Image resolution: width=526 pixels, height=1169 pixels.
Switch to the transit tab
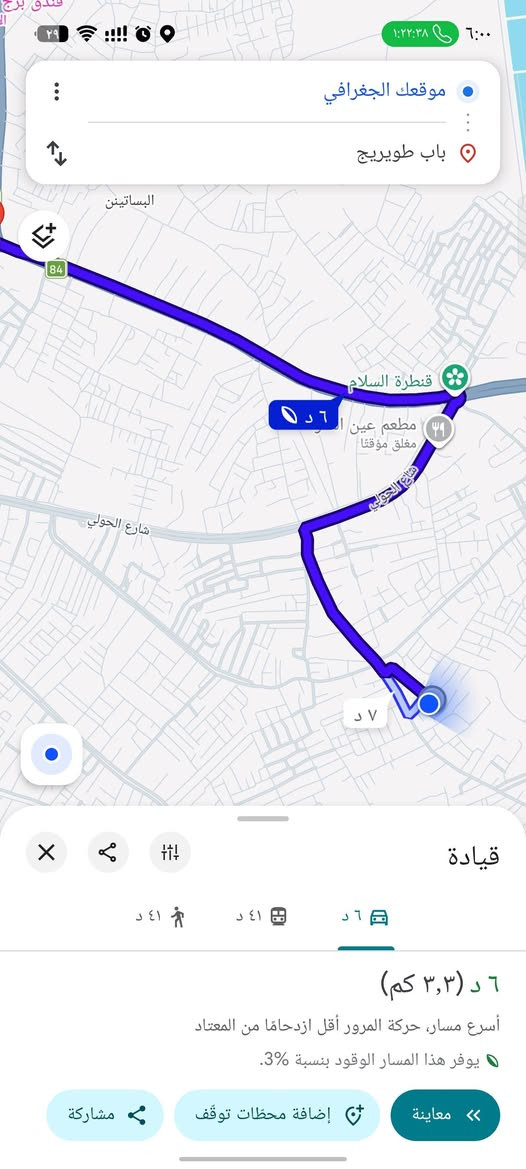point(262,917)
